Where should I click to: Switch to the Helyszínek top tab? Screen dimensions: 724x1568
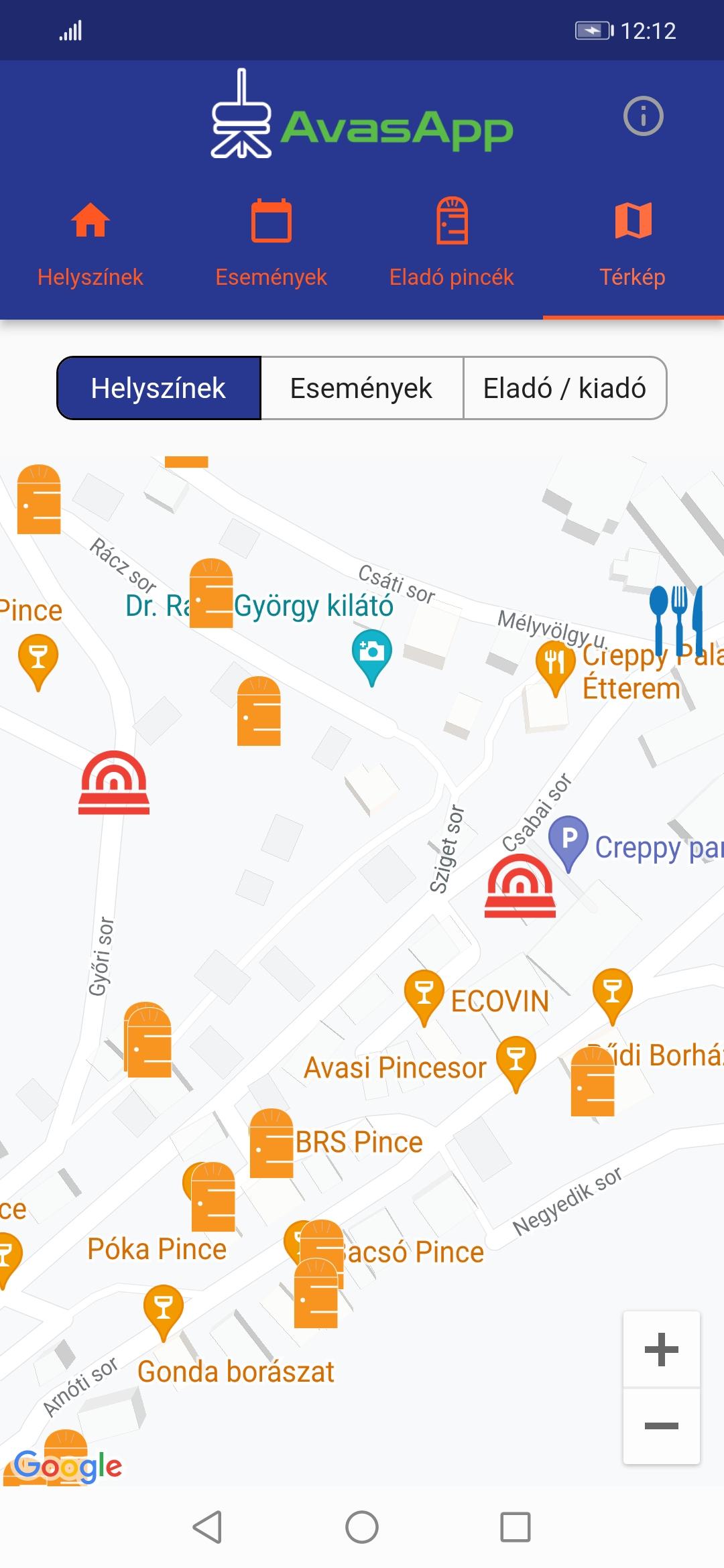tap(90, 245)
